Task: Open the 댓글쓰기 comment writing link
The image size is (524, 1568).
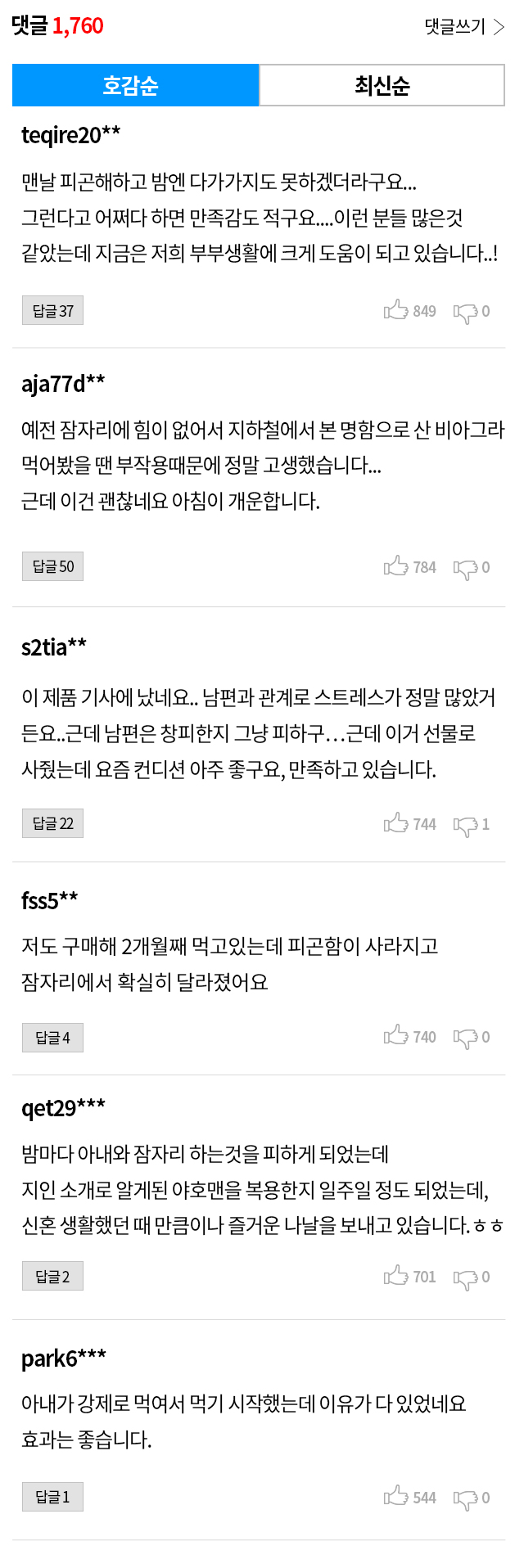Action: point(463,27)
